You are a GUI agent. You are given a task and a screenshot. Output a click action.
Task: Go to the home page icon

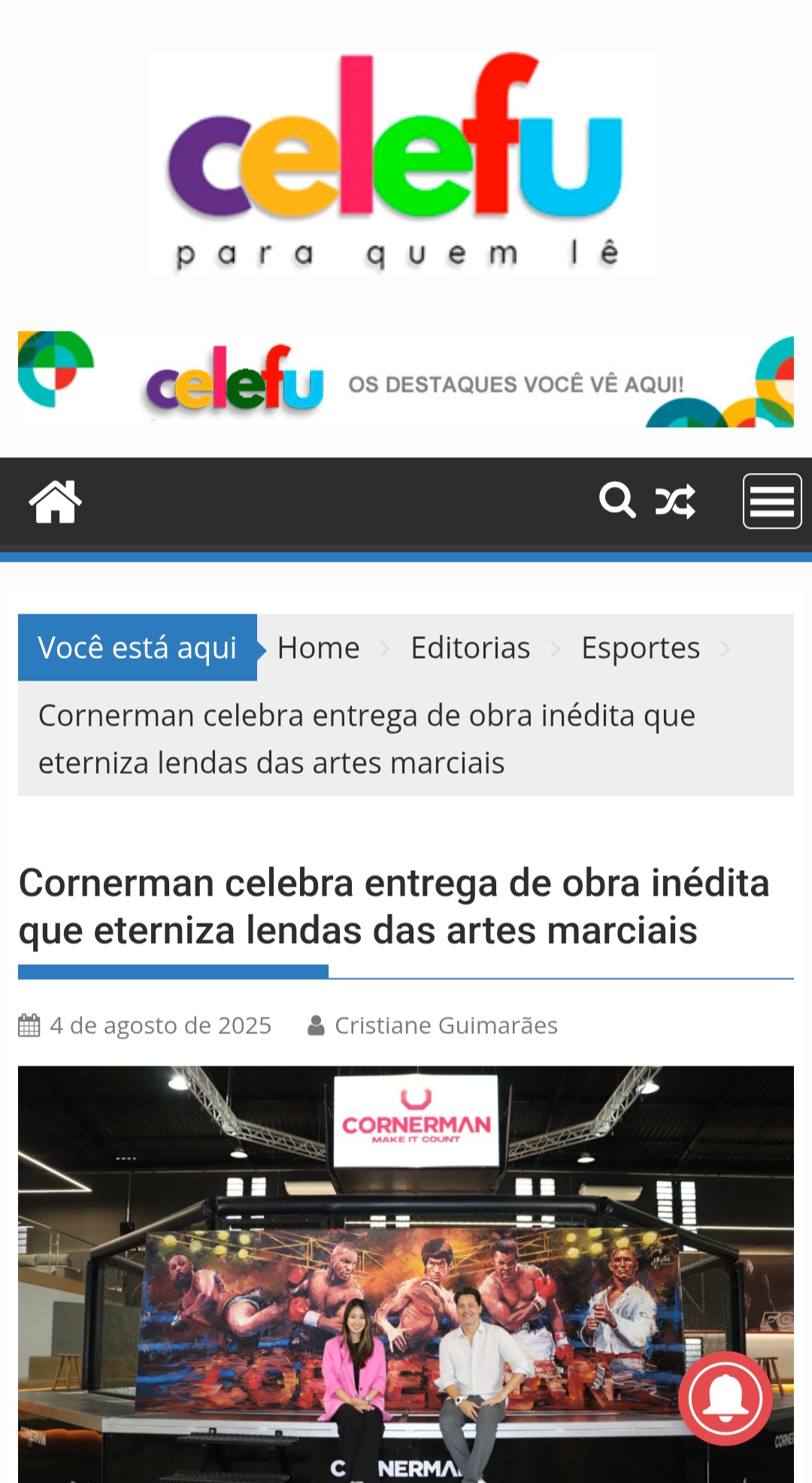coord(55,501)
